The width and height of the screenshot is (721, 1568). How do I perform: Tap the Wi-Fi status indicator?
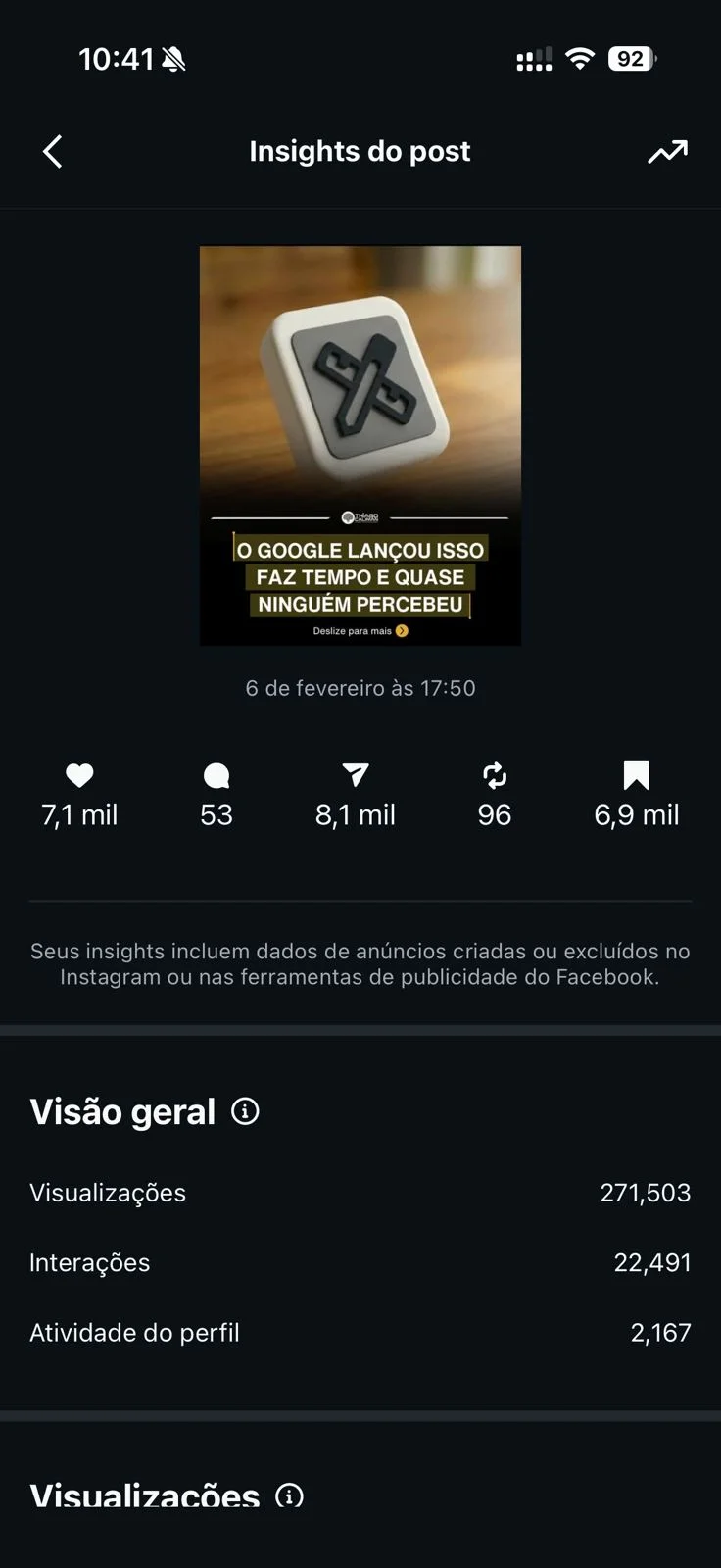click(580, 58)
